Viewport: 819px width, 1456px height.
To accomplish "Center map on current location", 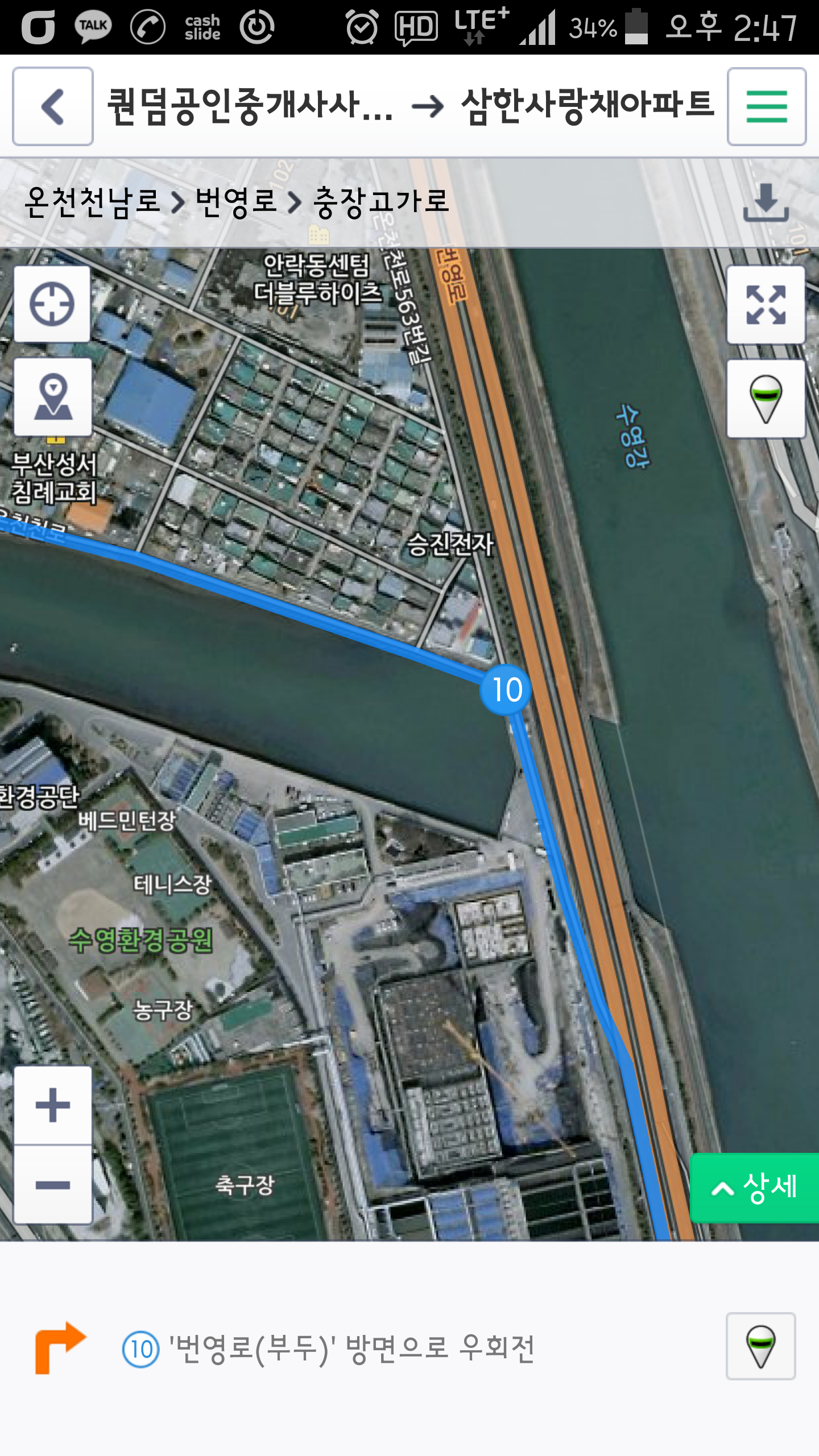I will click(x=52, y=304).
